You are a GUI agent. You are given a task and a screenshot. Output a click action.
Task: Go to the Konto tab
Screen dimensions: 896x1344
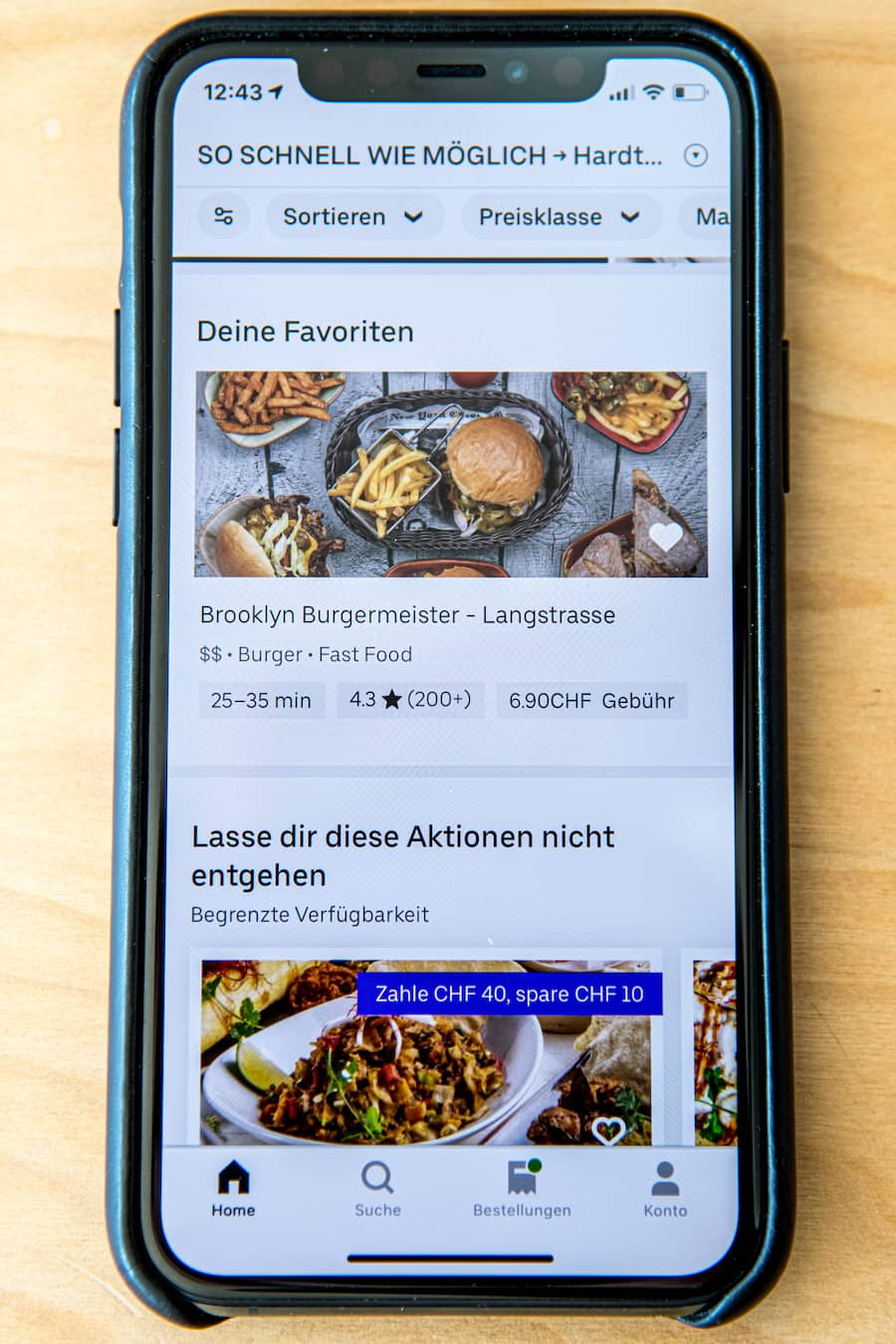(665, 1189)
